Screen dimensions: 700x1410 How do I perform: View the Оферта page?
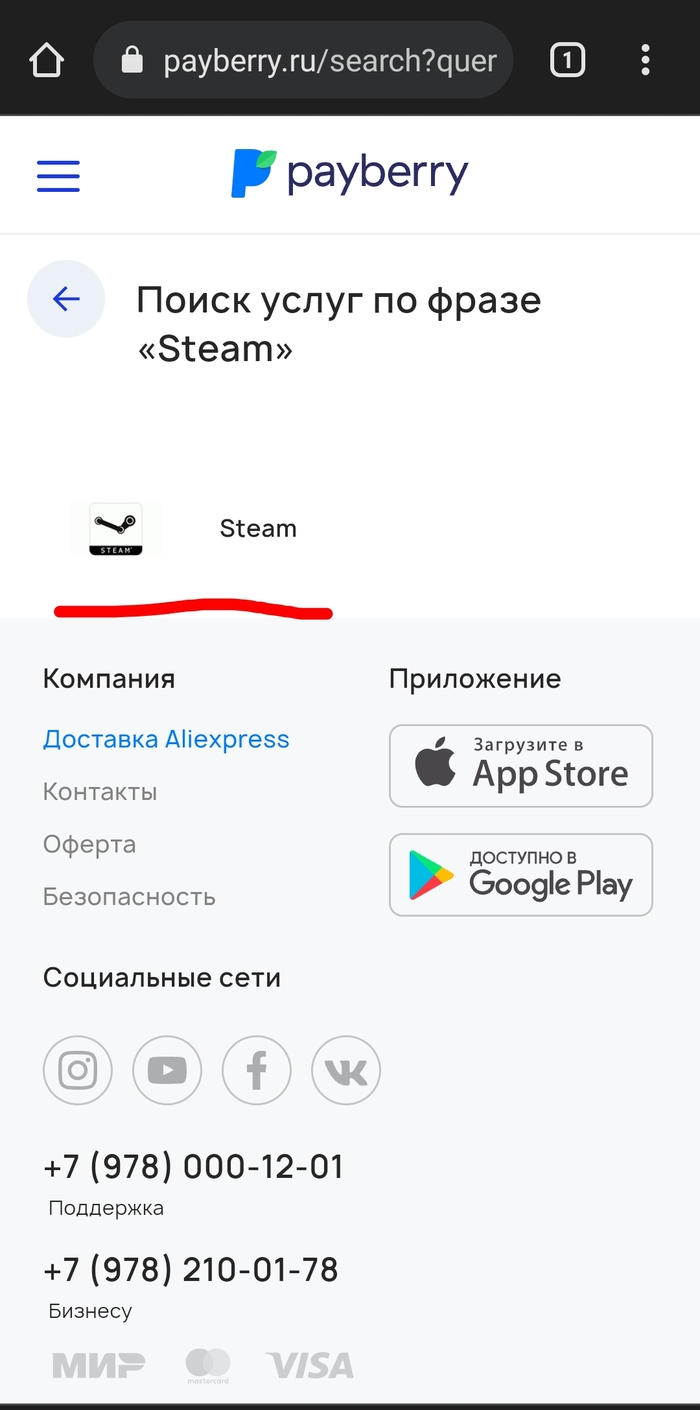coord(89,844)
